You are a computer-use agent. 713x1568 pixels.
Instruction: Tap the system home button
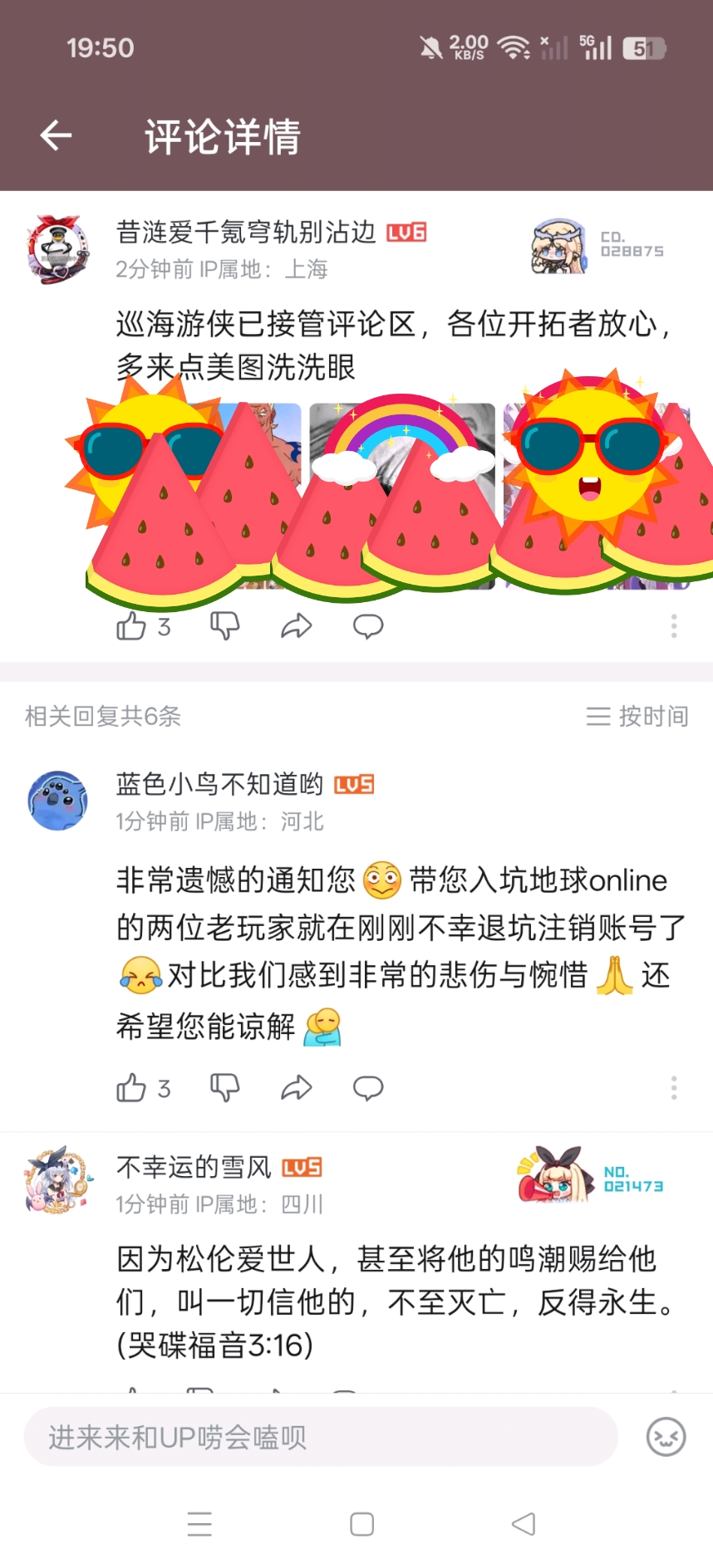361,1524
